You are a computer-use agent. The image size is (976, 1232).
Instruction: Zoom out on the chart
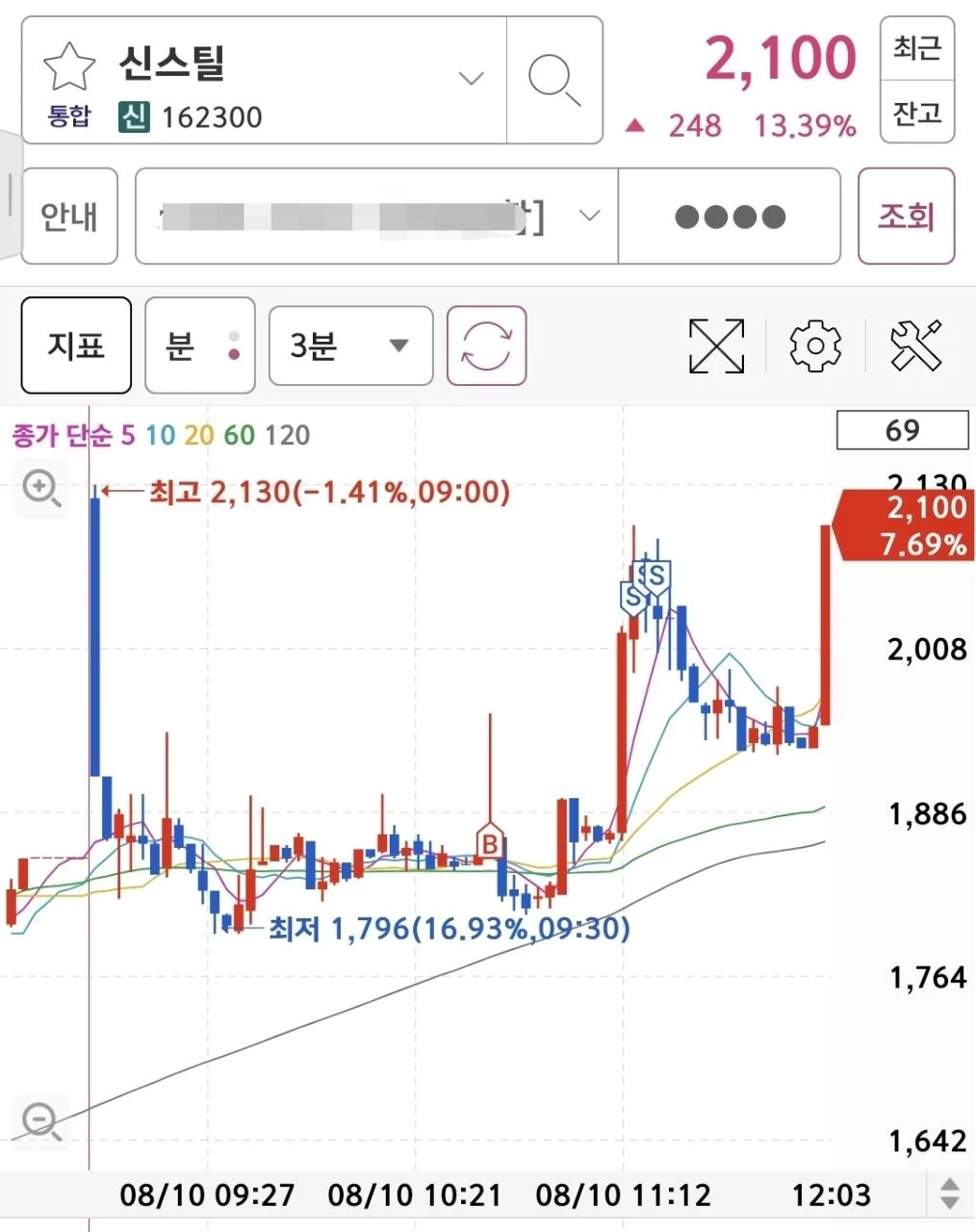42,1121
